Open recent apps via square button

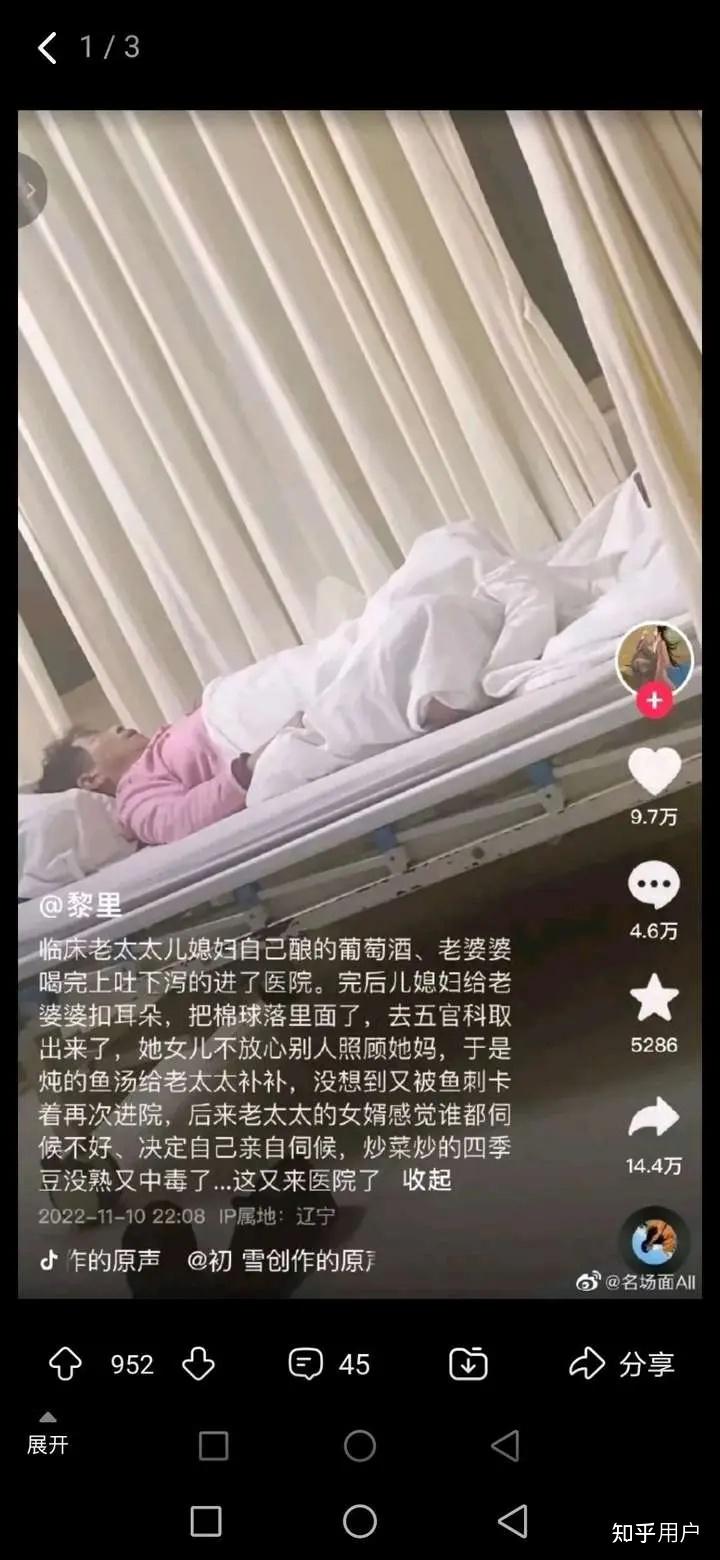(x=206, y=1521)
